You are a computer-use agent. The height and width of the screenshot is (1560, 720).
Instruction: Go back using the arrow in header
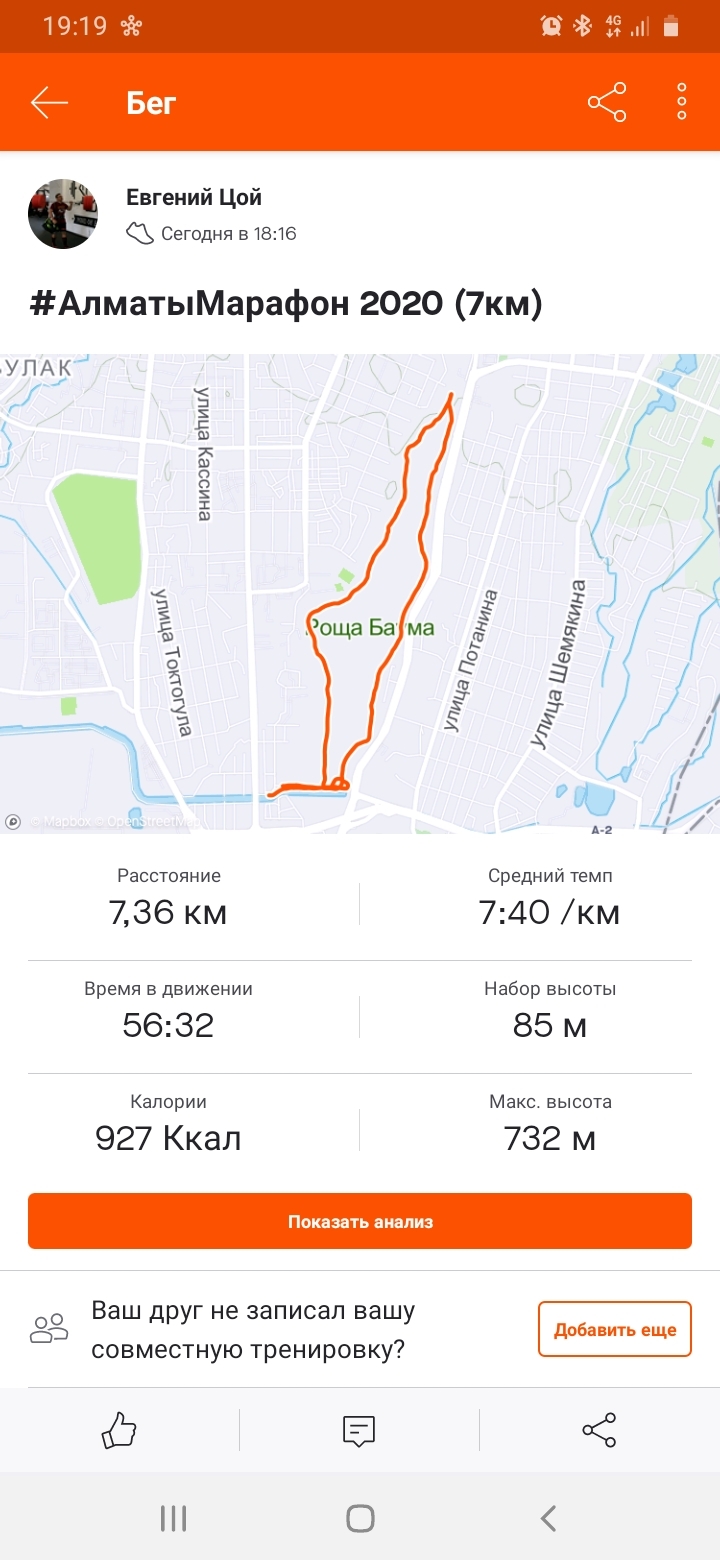pos(49,103)
